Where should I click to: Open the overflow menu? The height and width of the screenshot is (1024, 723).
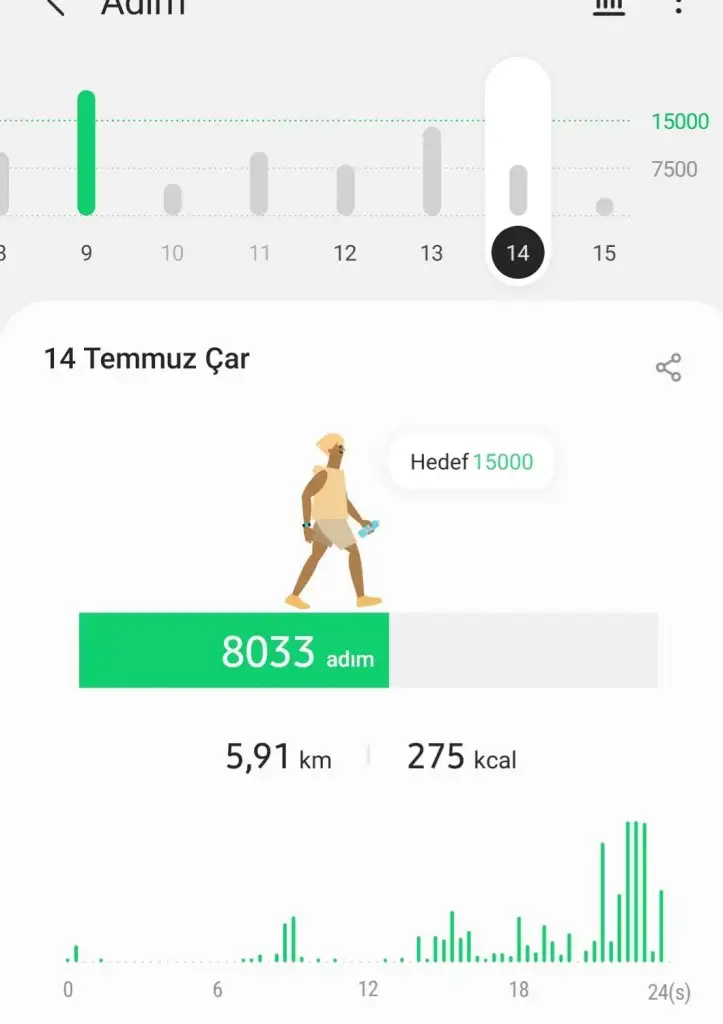679,6
